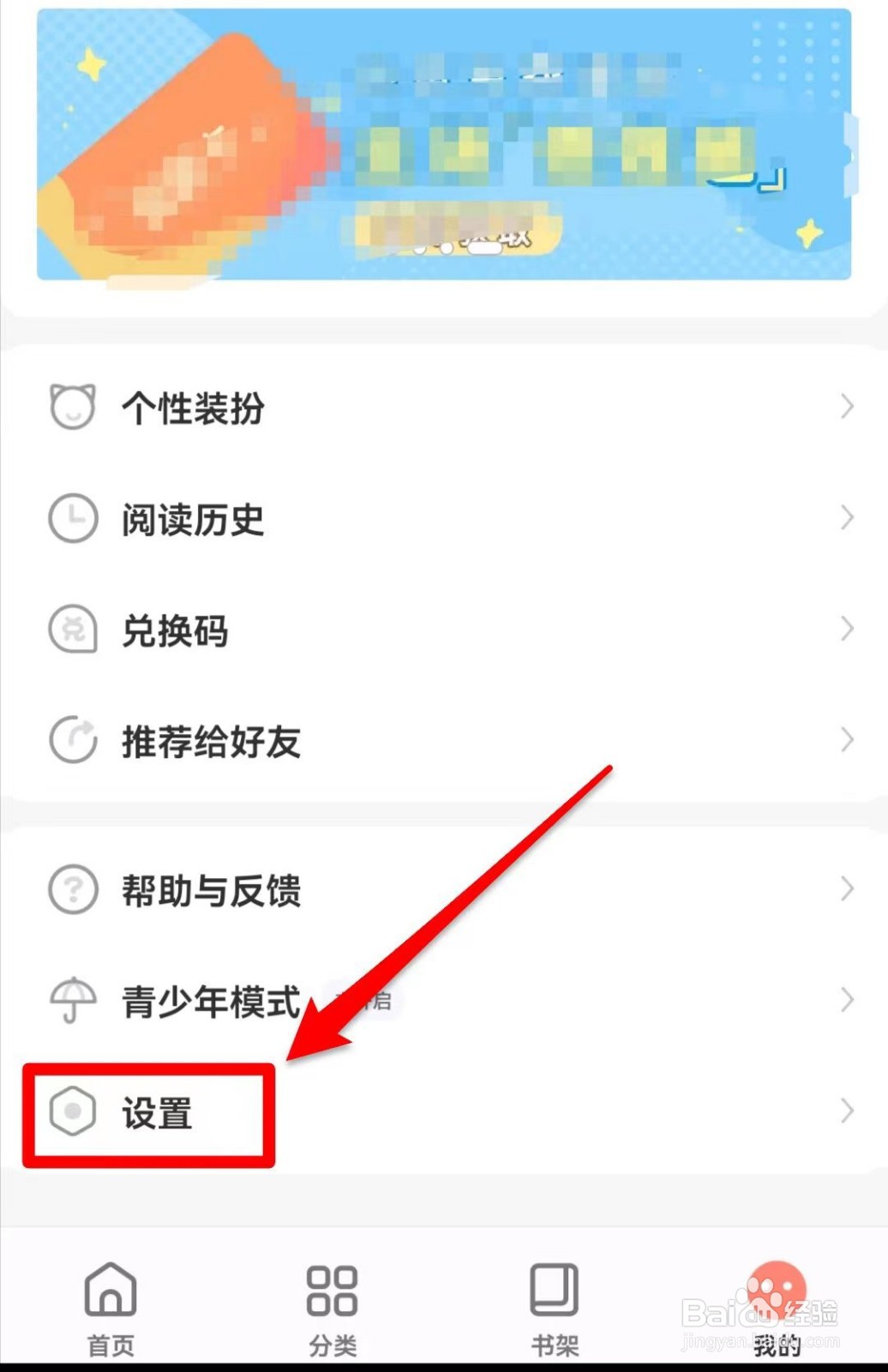Image resolution: width=888 pixels, height=1372 pixels.
Task: Expand the 个性装扮 row chevron
Action: pyautogui.click(x=847, y=407)
